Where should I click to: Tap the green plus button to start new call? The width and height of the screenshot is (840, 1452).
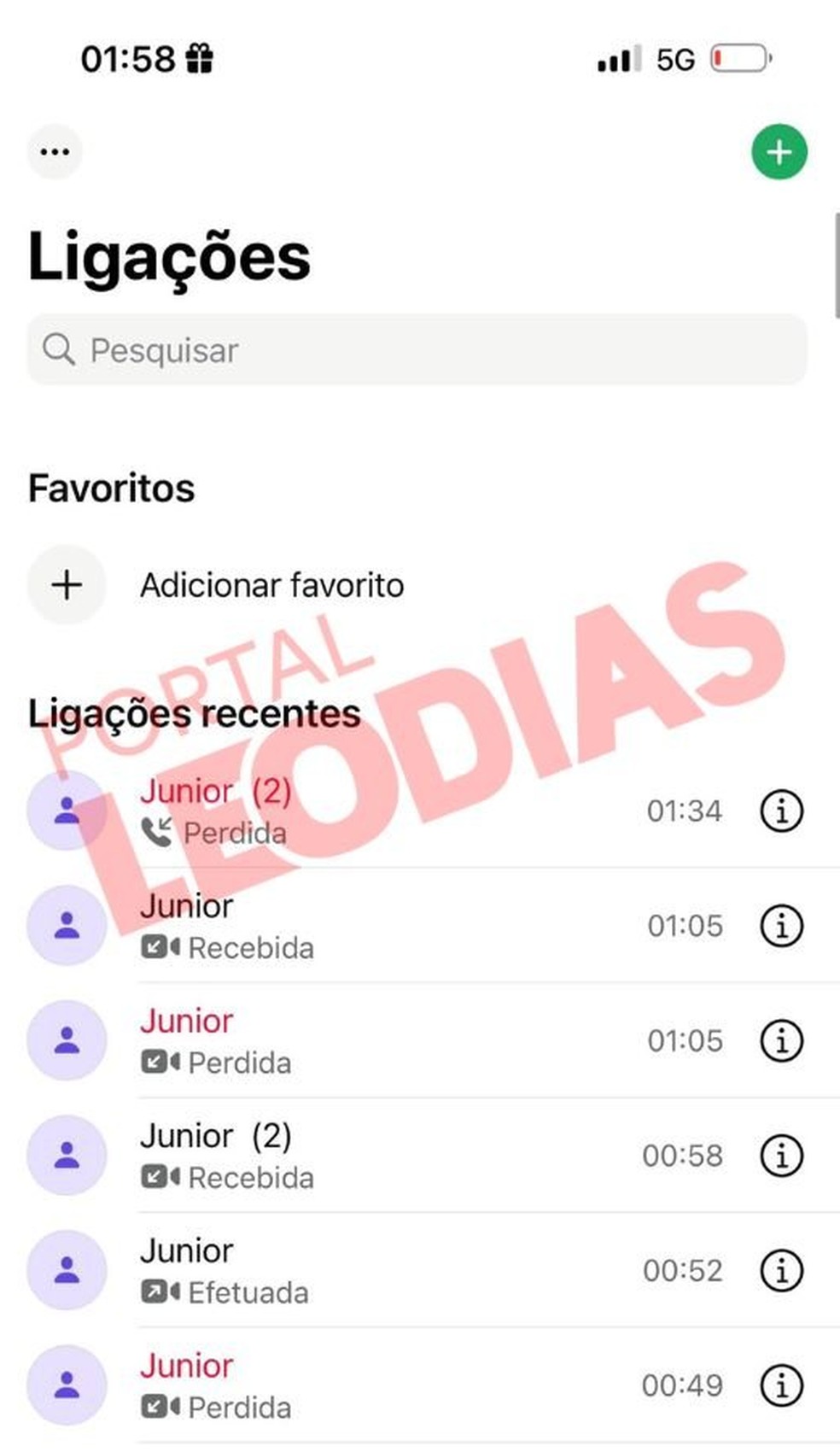point(779,151)
